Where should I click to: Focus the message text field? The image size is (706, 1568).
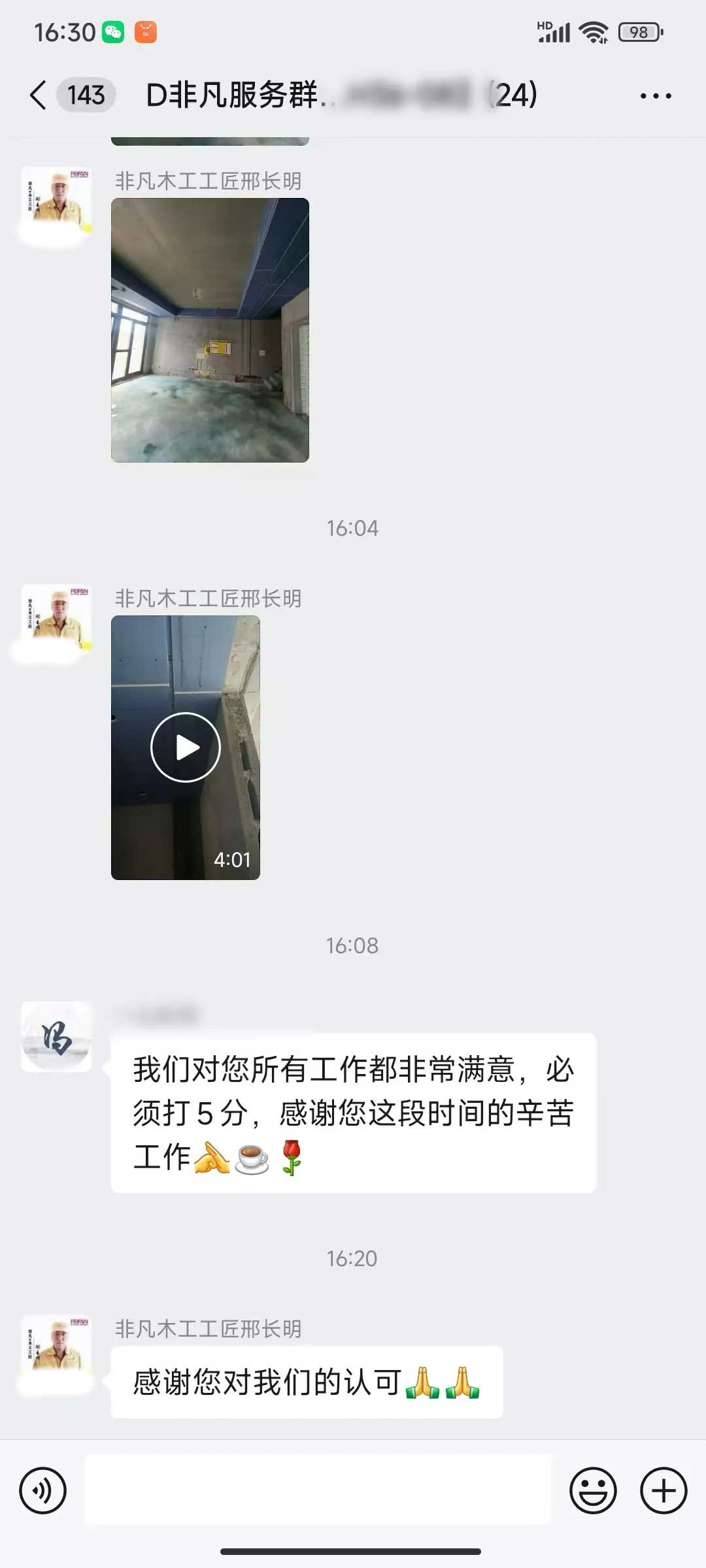point(318,1491)
